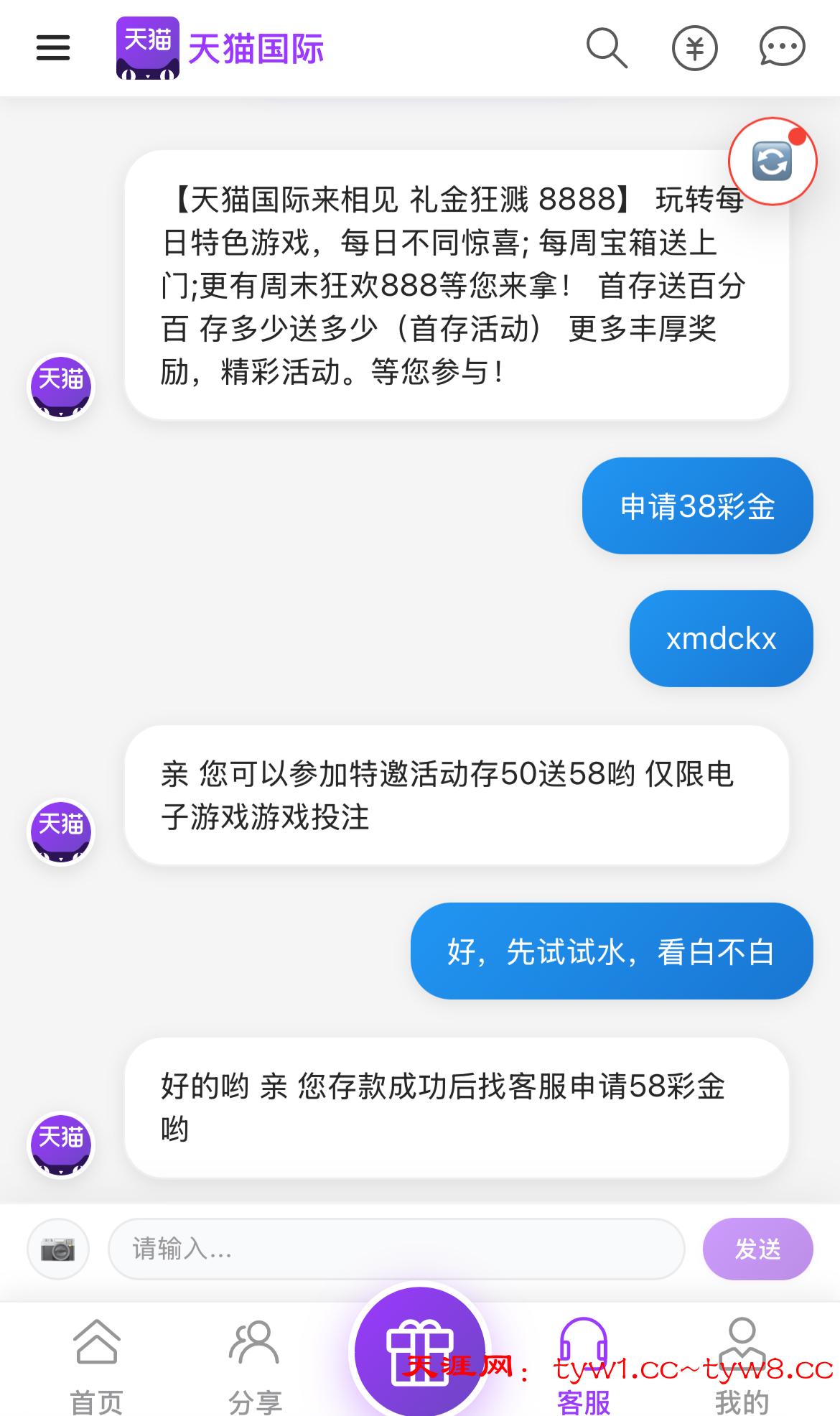840x1416 pixels.
Task: Open the search magnifier icon
Action: pyautogui.click(x=607, y=48)
